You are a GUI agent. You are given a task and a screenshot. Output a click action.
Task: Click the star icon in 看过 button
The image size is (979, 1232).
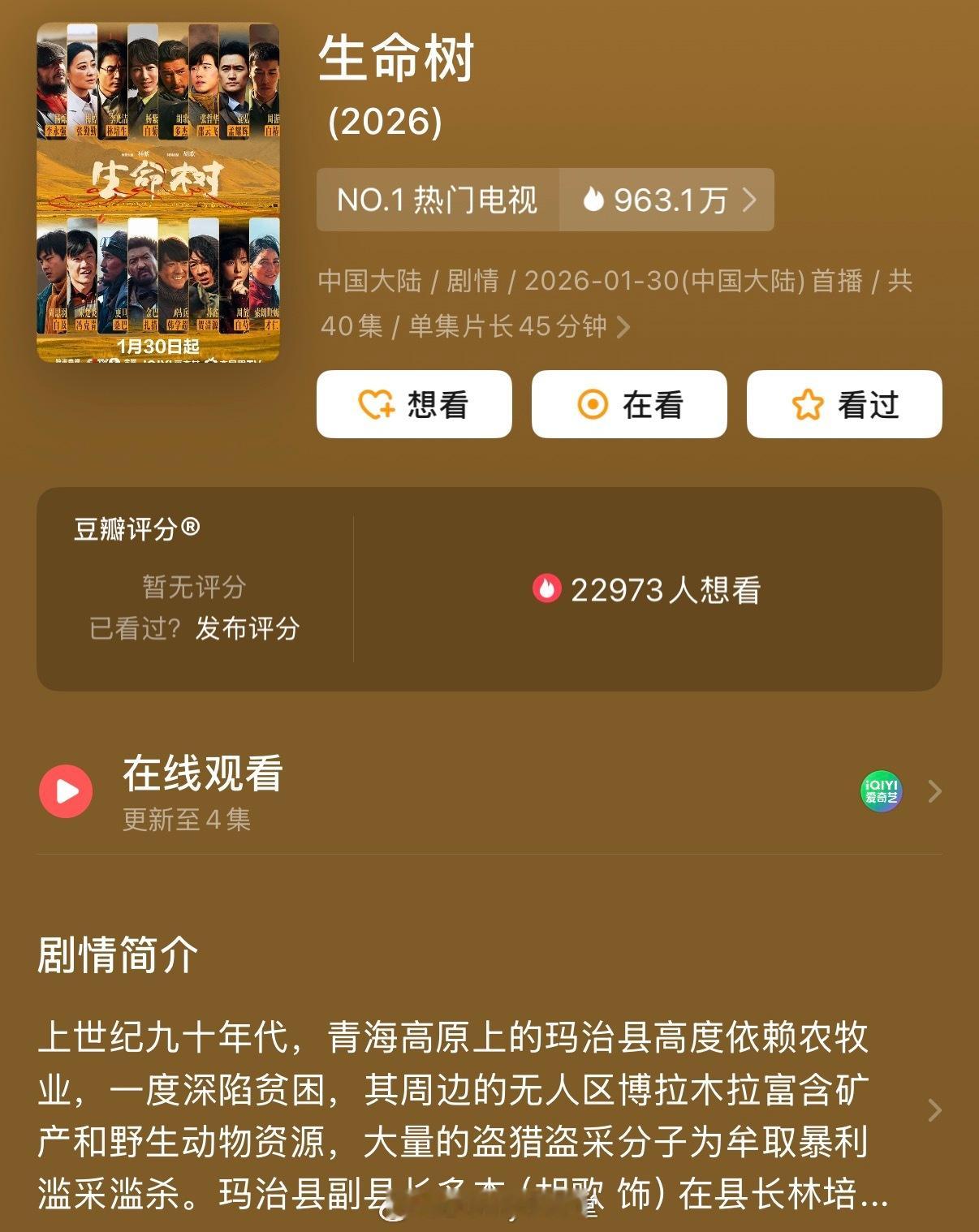tap(806, 404)
